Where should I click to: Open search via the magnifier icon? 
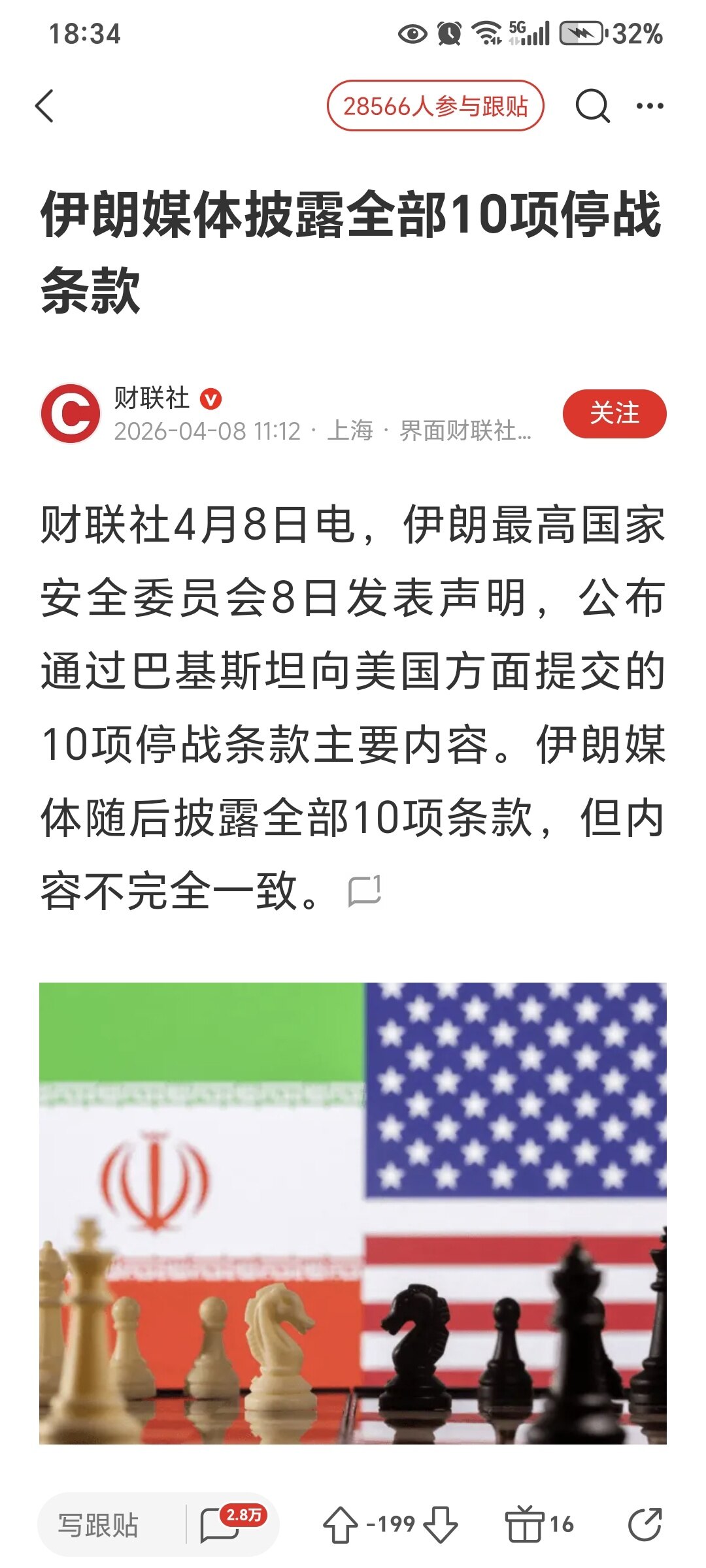[x=592, y=106]
